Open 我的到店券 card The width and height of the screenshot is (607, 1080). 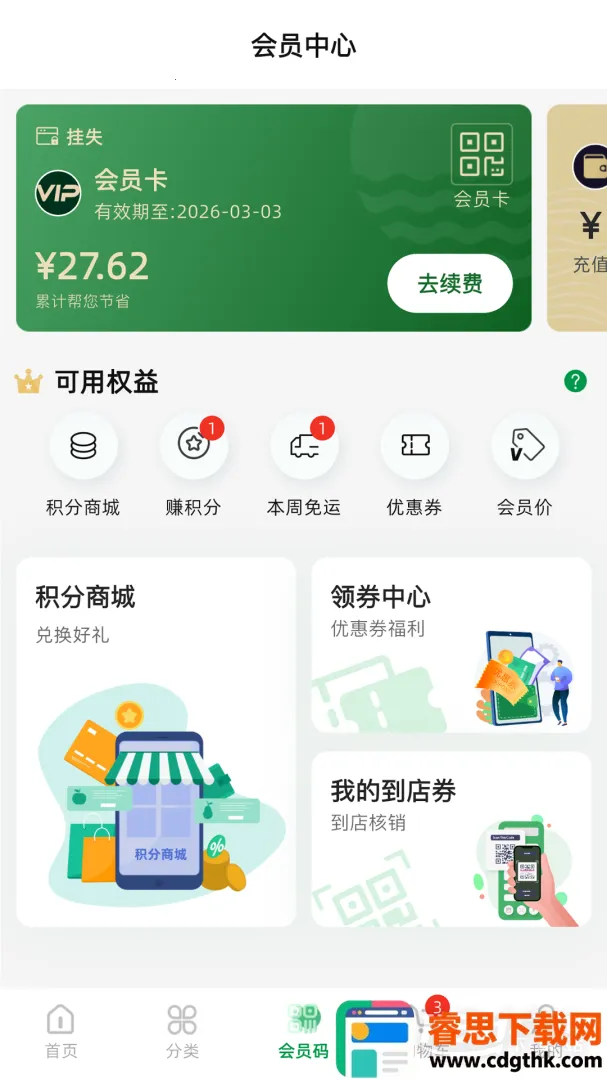point(451,839)
